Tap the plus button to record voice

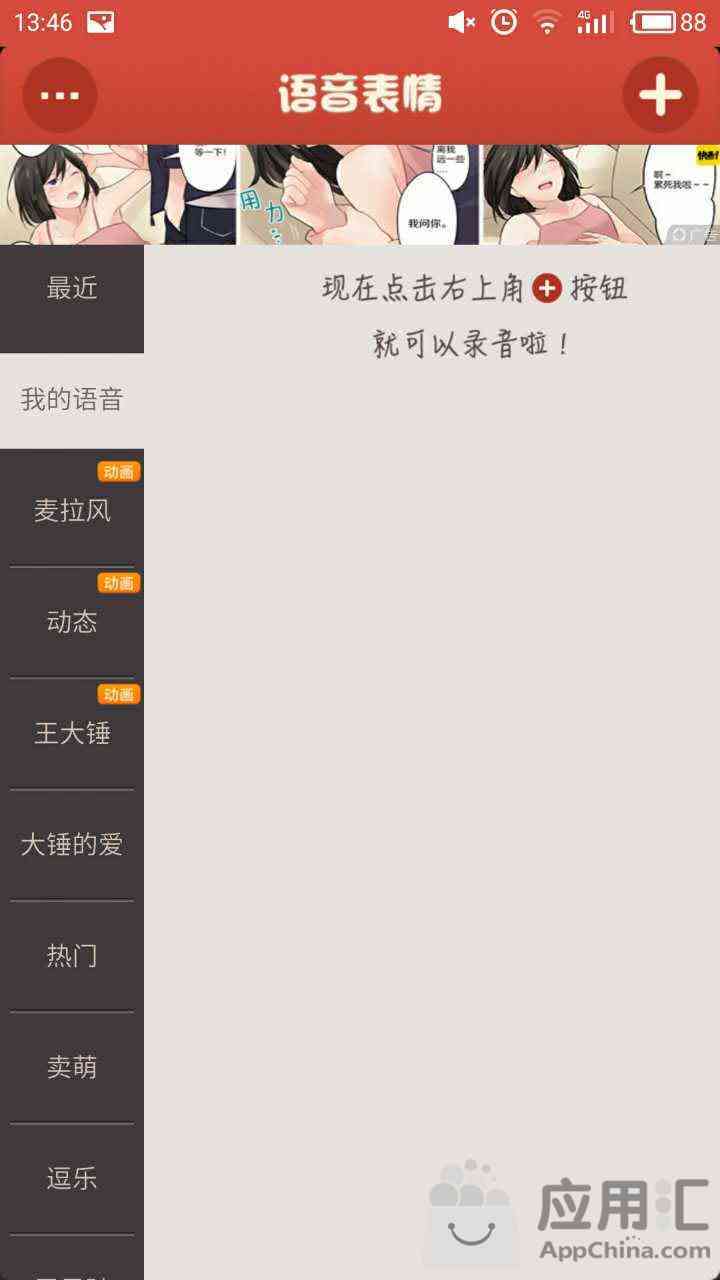click(660, 95)
